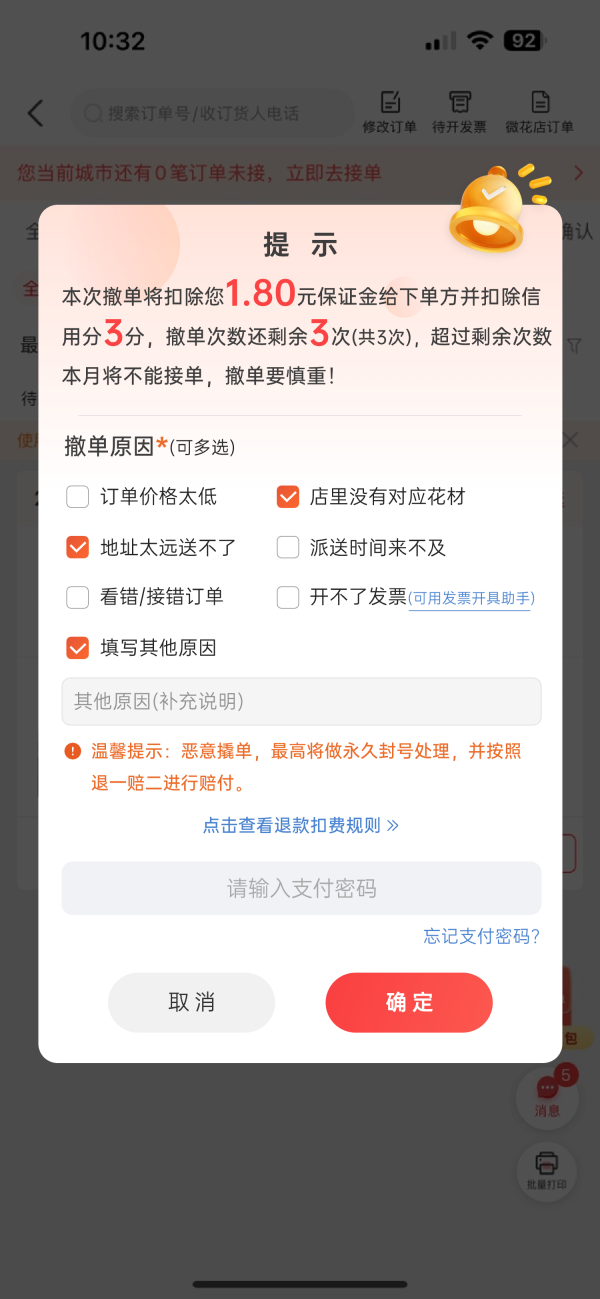Cancel with the 取消 button

coord(191,1002)
